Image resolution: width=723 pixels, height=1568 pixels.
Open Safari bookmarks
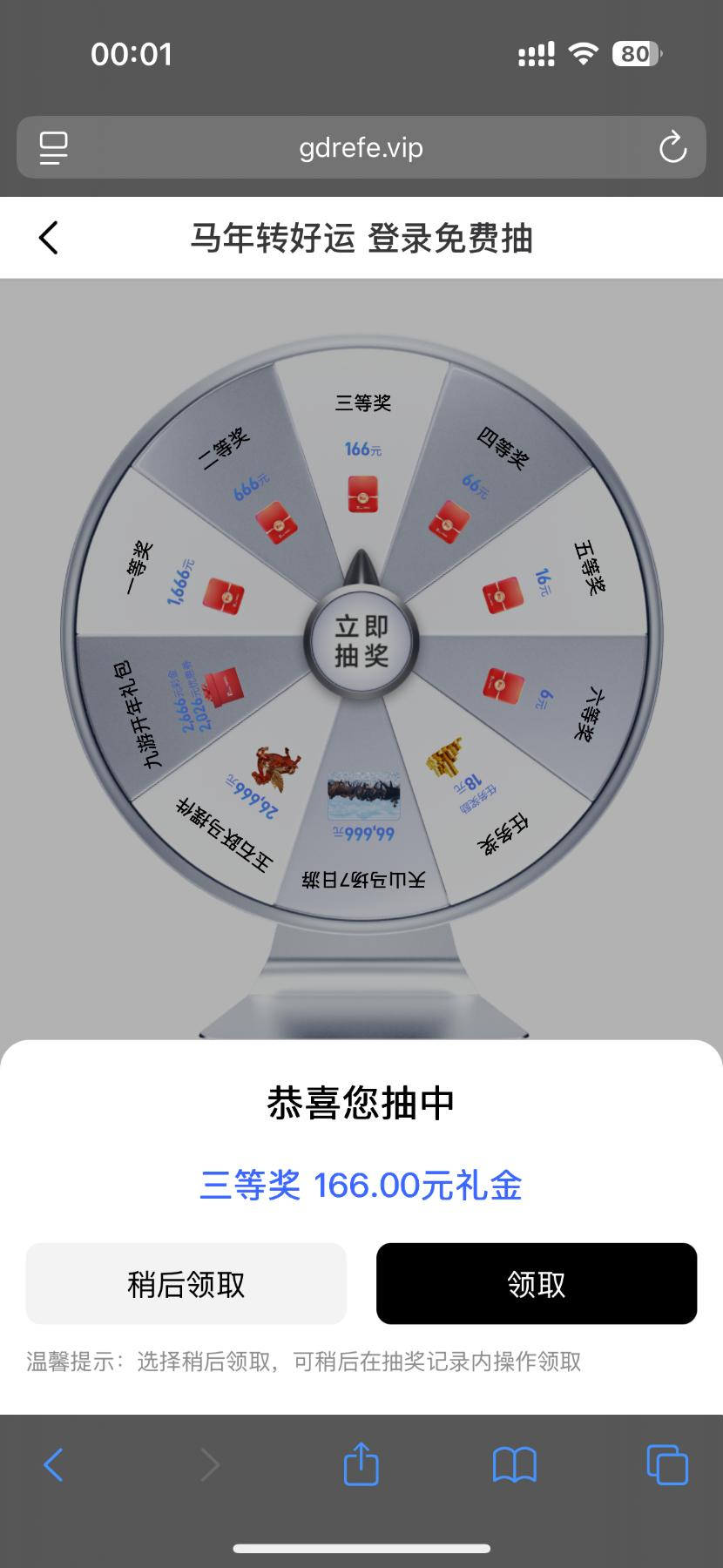pyautogui.click(x=514, y=1464)
